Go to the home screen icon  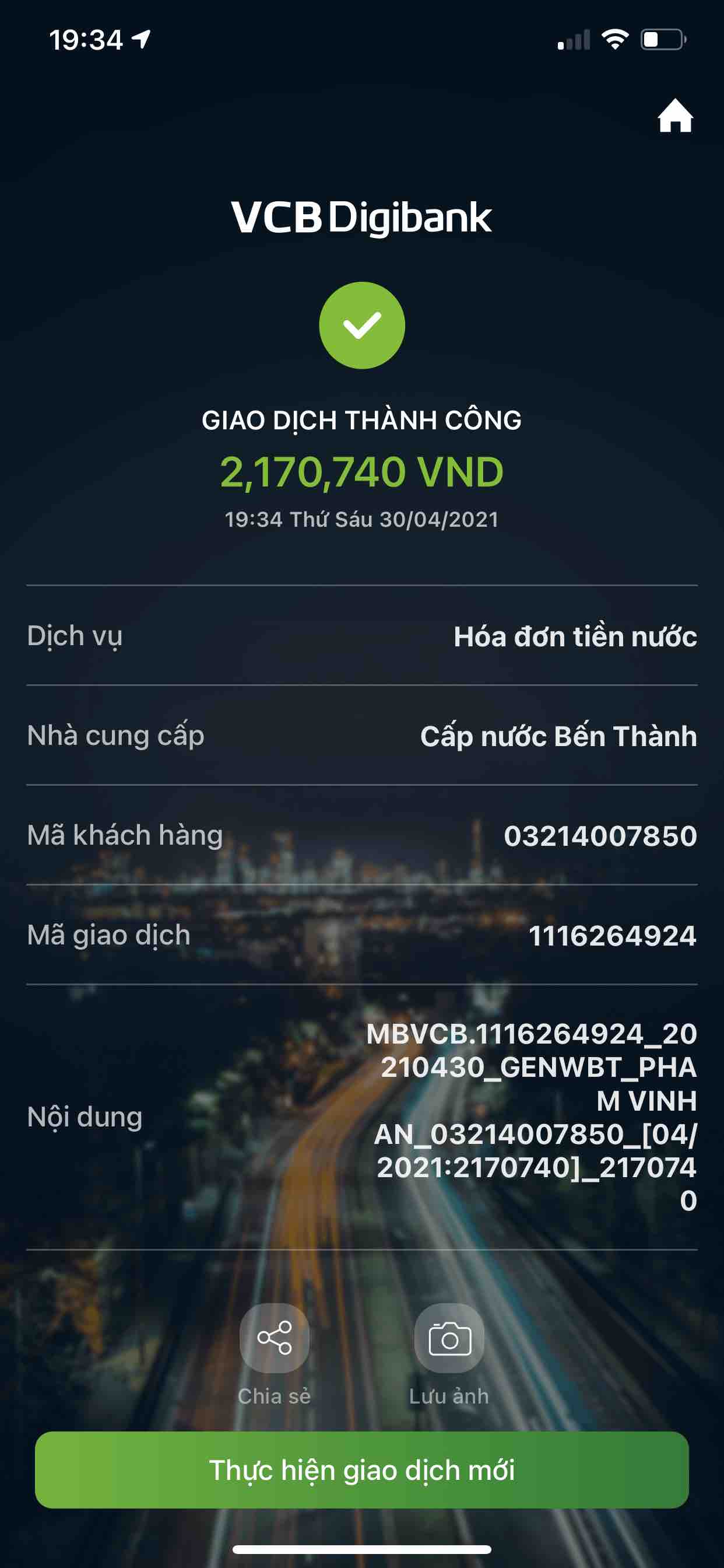pos(674,116)
